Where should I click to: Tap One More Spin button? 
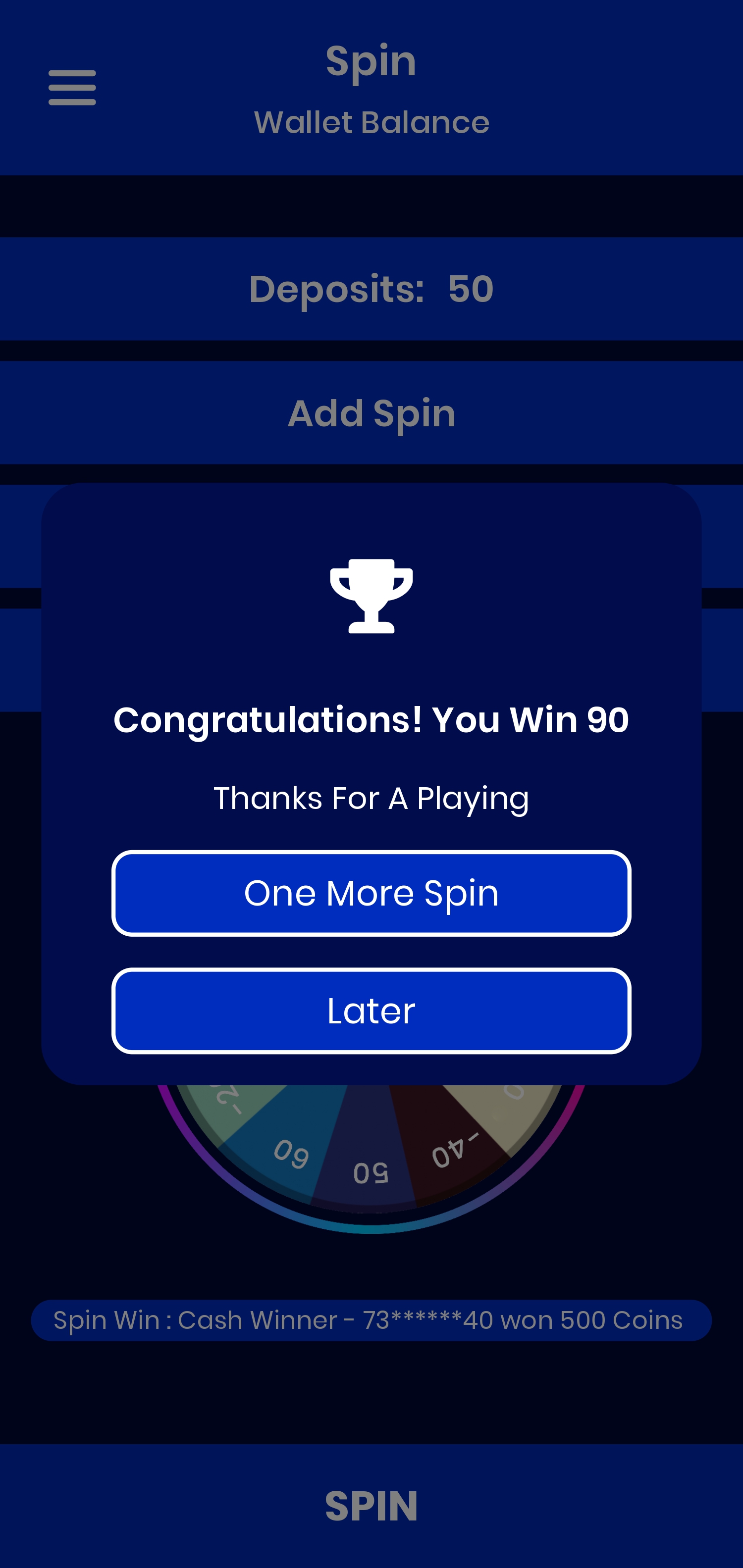pos(371,893)
